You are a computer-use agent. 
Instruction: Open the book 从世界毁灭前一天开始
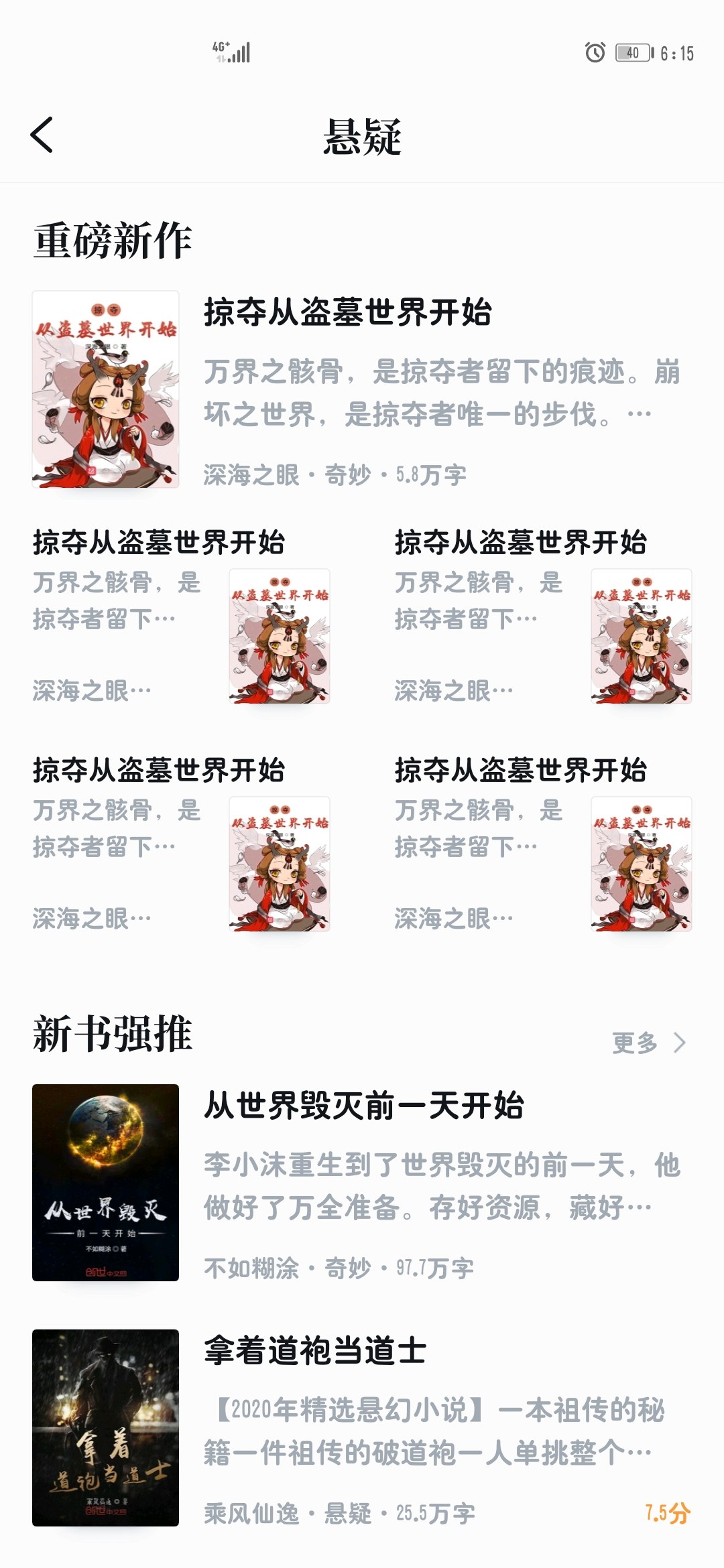(x=363, y=1106)
